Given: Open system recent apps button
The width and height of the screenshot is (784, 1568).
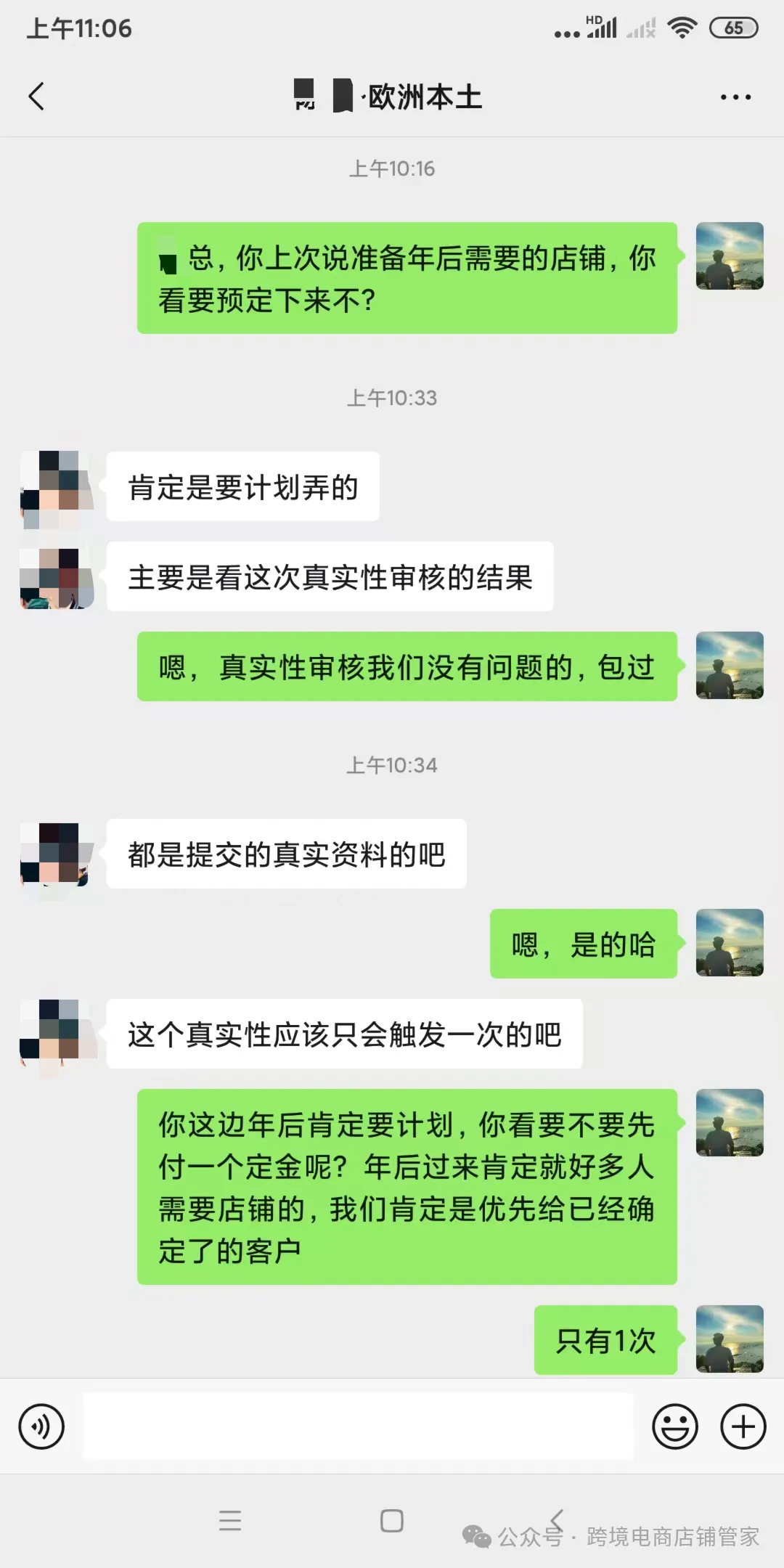Looking at the screenshot, I should point(230,1520).
